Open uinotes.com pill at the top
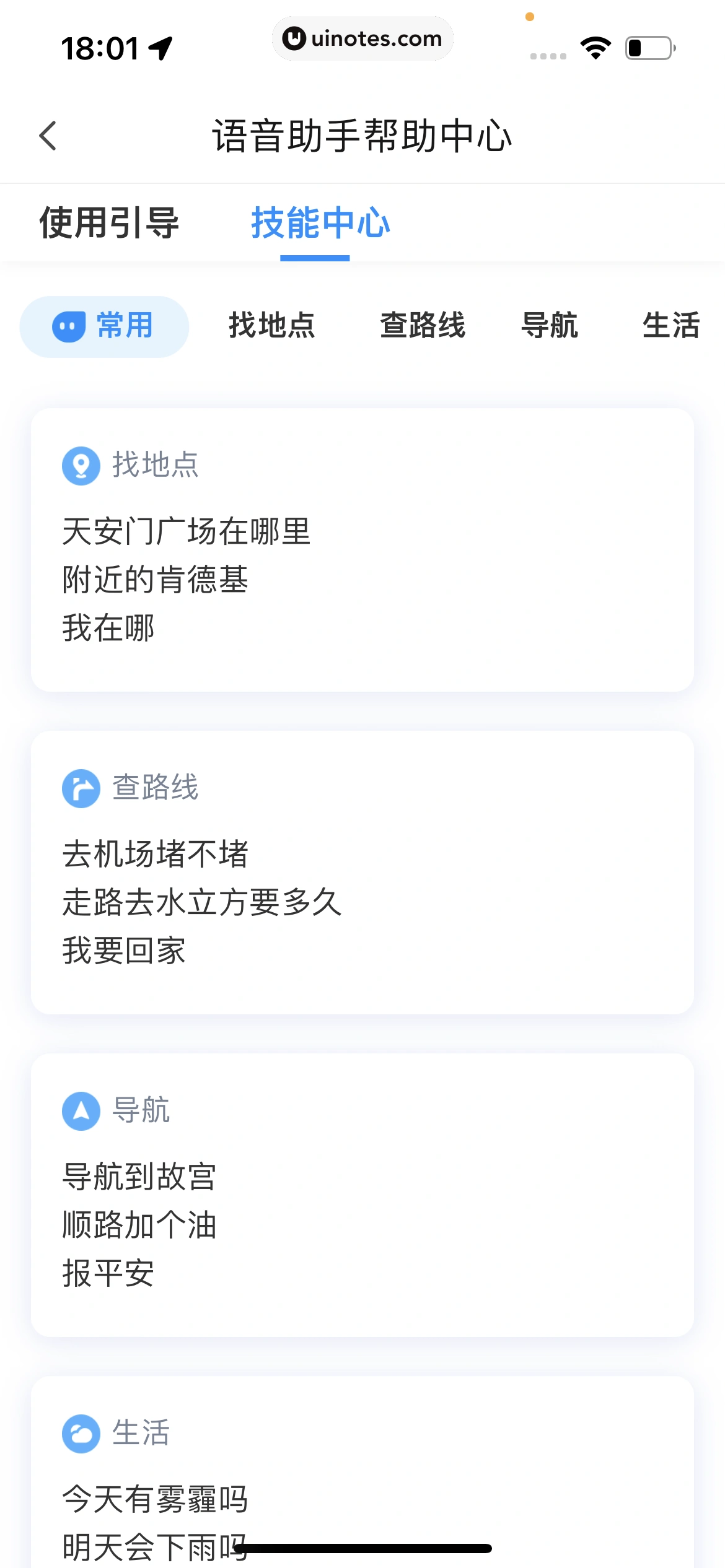The image size is (725, 1568). [362, 38]
